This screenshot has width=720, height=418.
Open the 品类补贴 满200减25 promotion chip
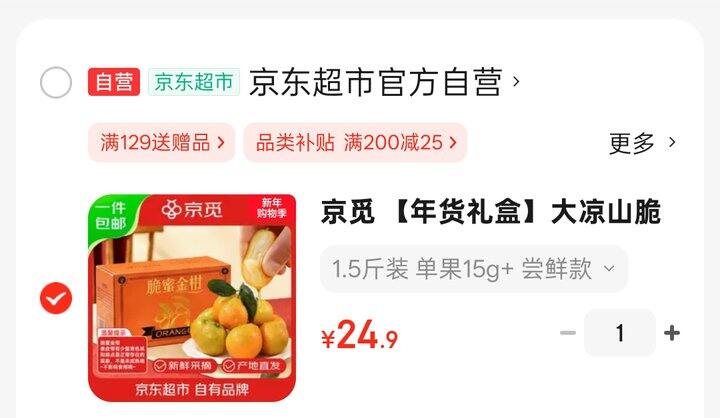coord(355,142)
